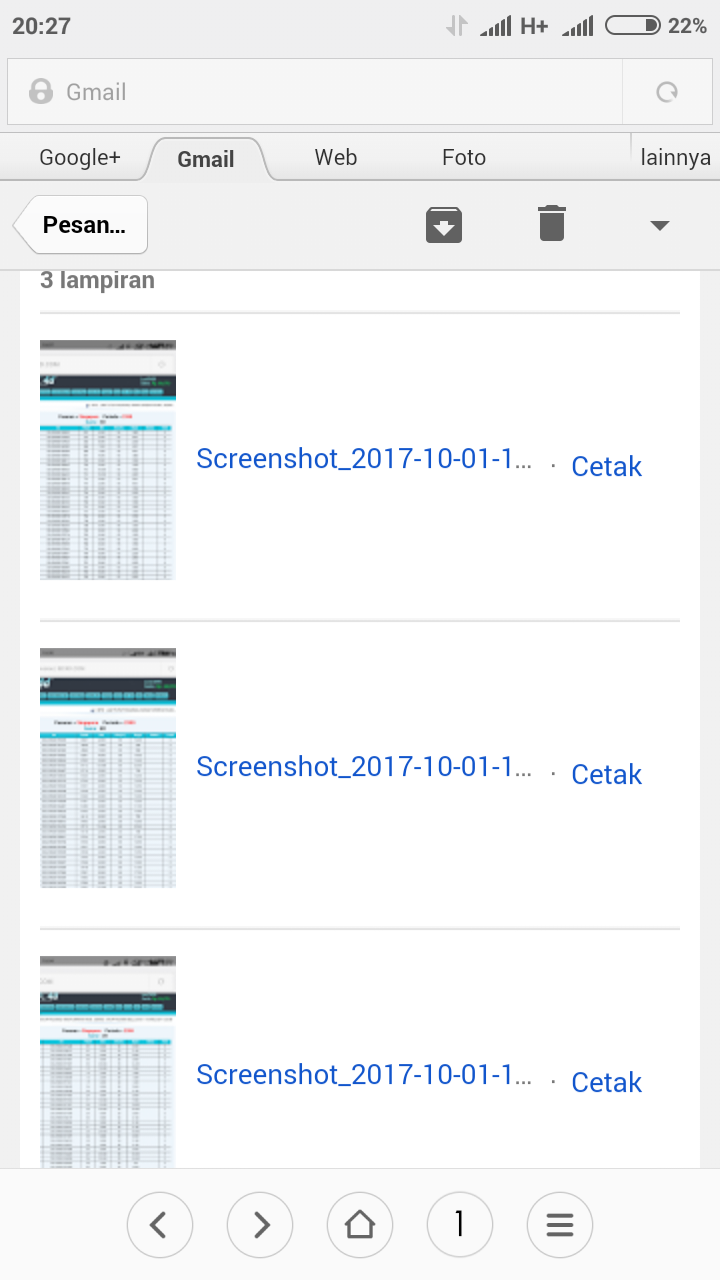Switch to the Web tab

click(x=336, y=158)
